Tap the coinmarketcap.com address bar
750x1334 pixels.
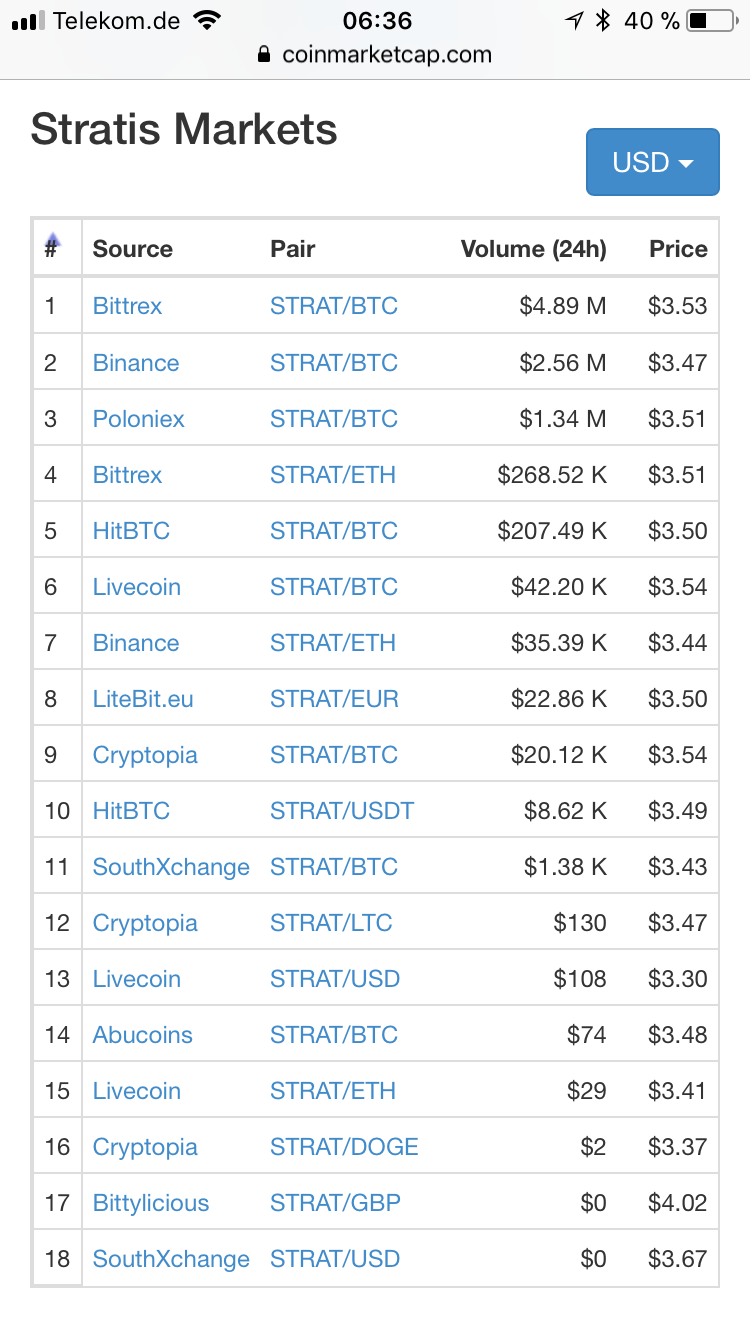click(375, 55)
